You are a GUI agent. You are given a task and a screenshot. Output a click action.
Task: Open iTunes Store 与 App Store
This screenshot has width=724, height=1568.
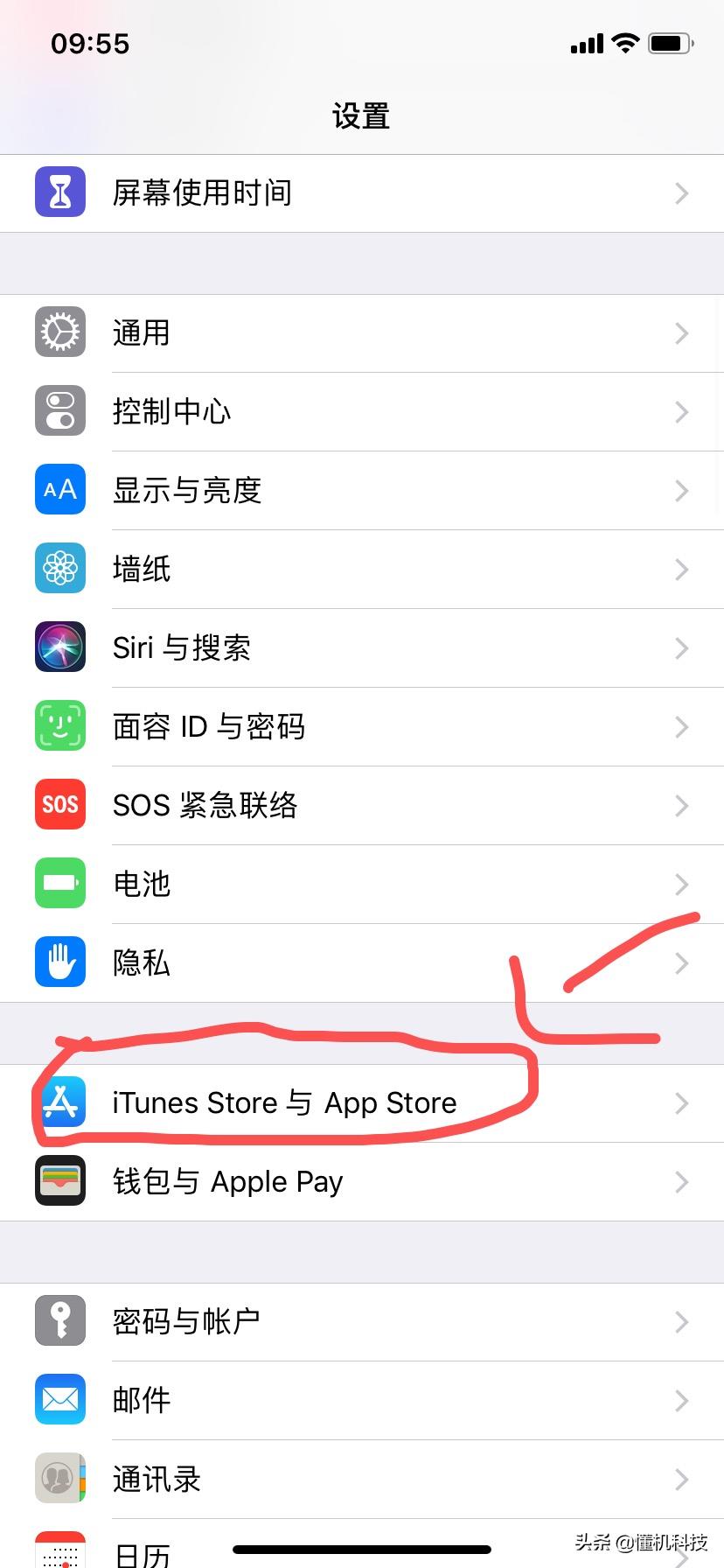click(362, 1103)
